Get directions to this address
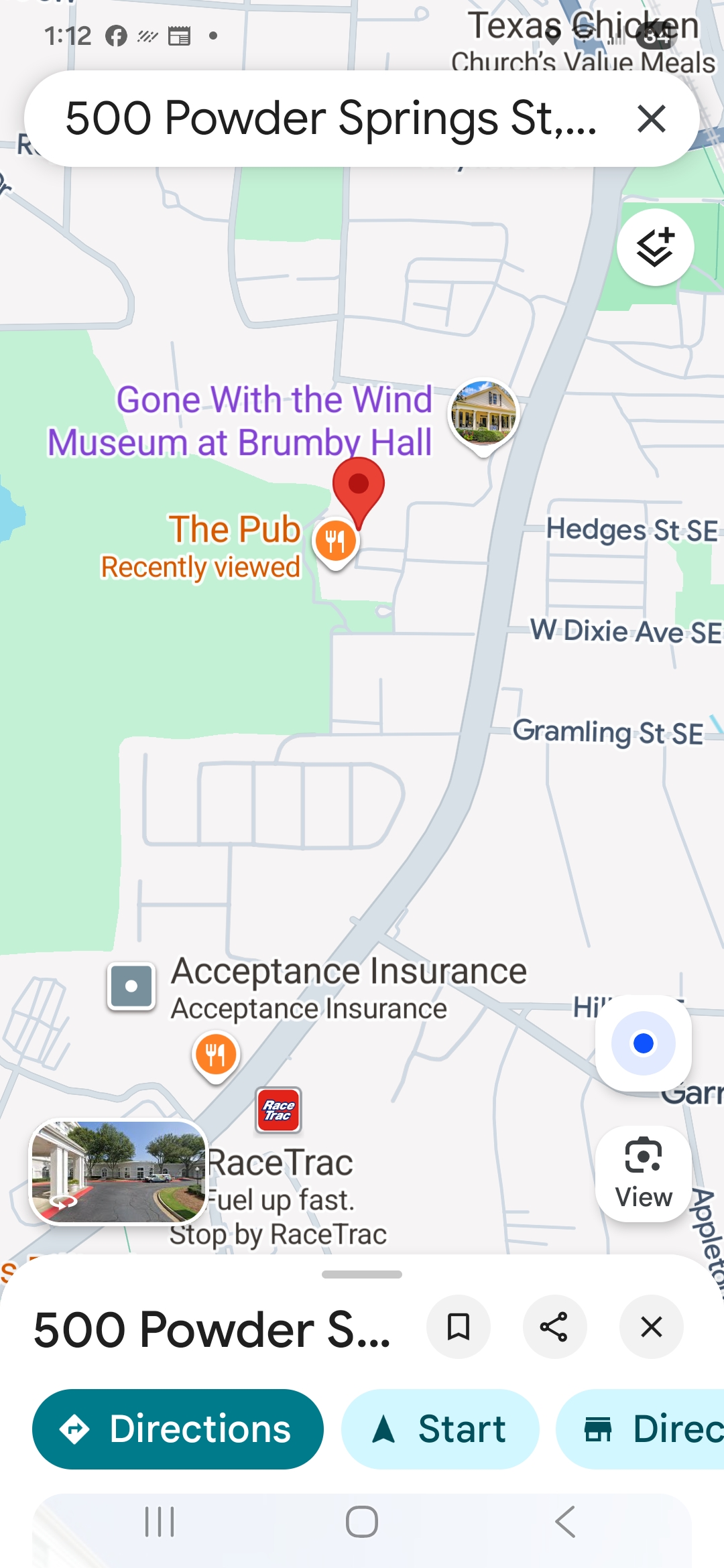Image resolution: width=724 pixels, height=1568 pixels. [178, 1429]
